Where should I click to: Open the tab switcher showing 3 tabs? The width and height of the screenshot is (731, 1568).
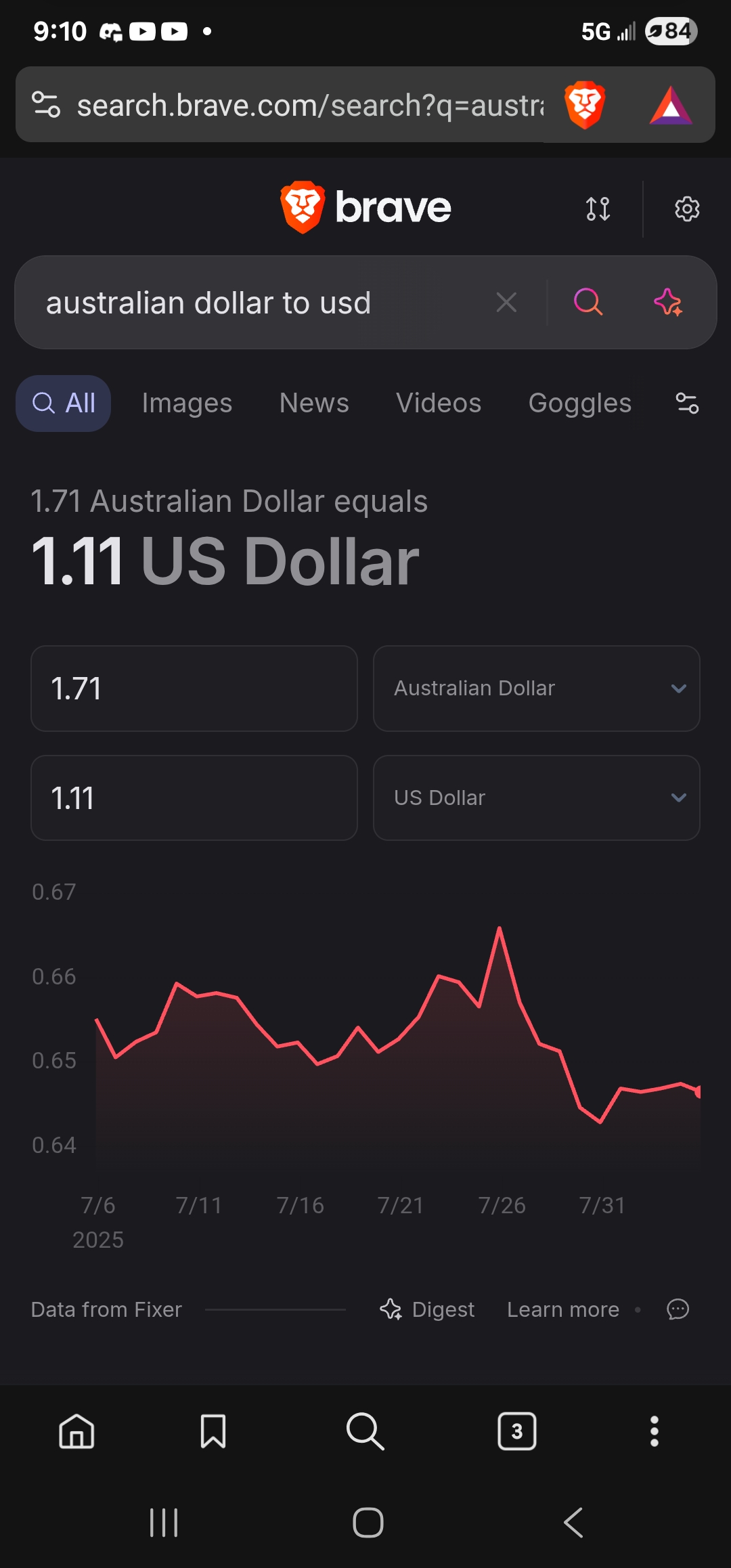coord(517,1431)
